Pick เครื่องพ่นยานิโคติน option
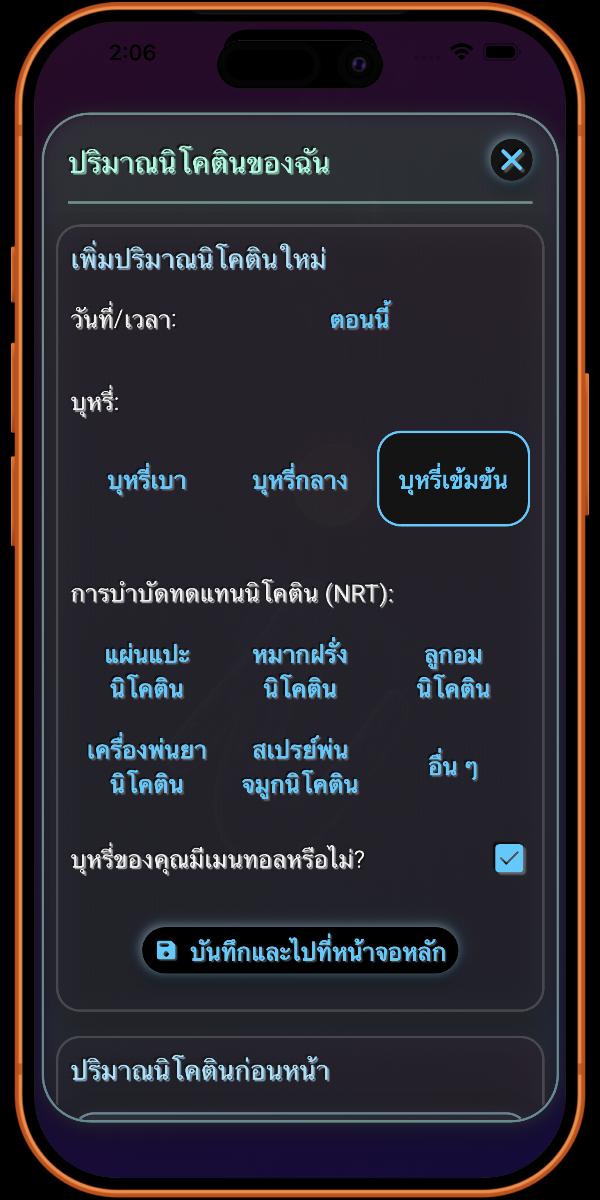 (147, 767)
